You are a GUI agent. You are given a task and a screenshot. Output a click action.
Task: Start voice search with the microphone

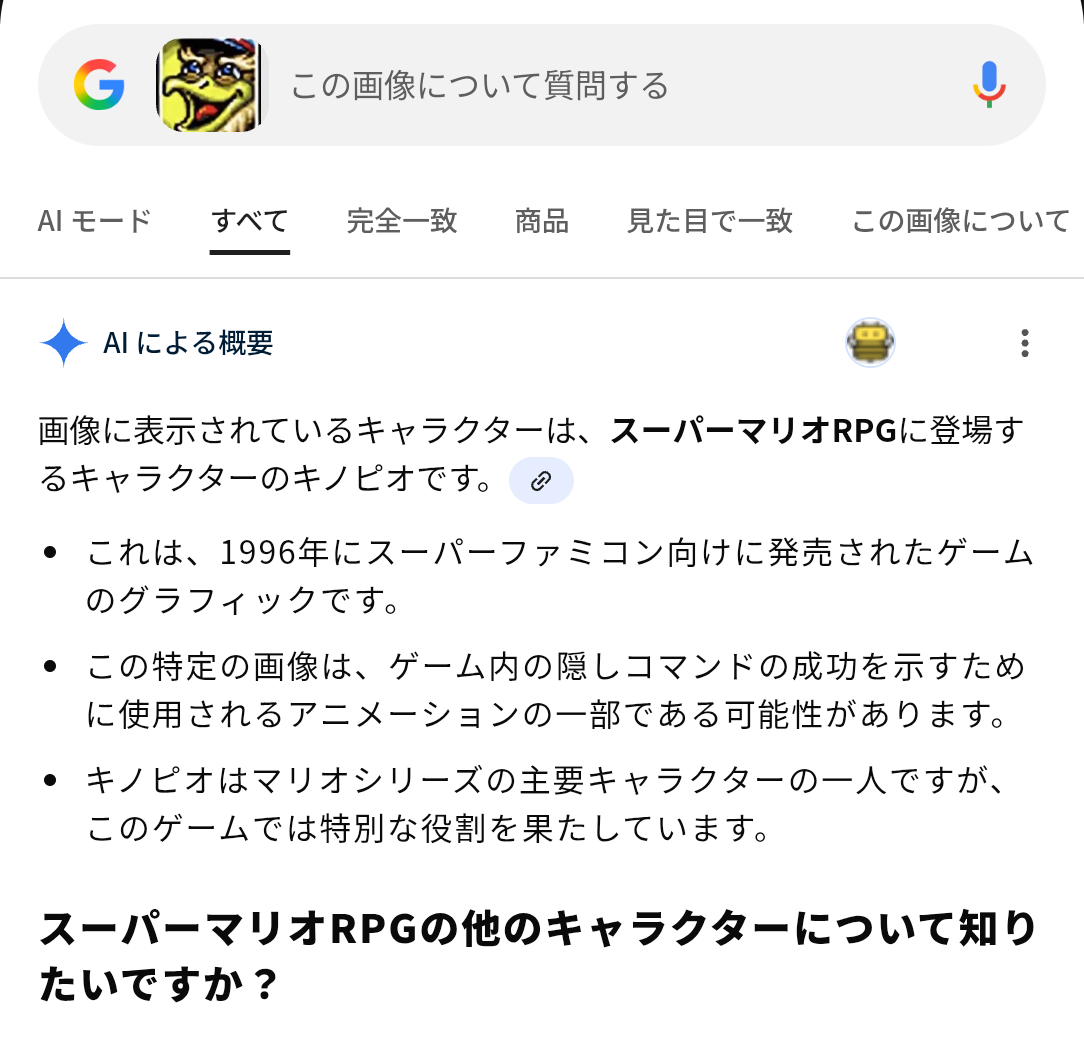(988, 85)
